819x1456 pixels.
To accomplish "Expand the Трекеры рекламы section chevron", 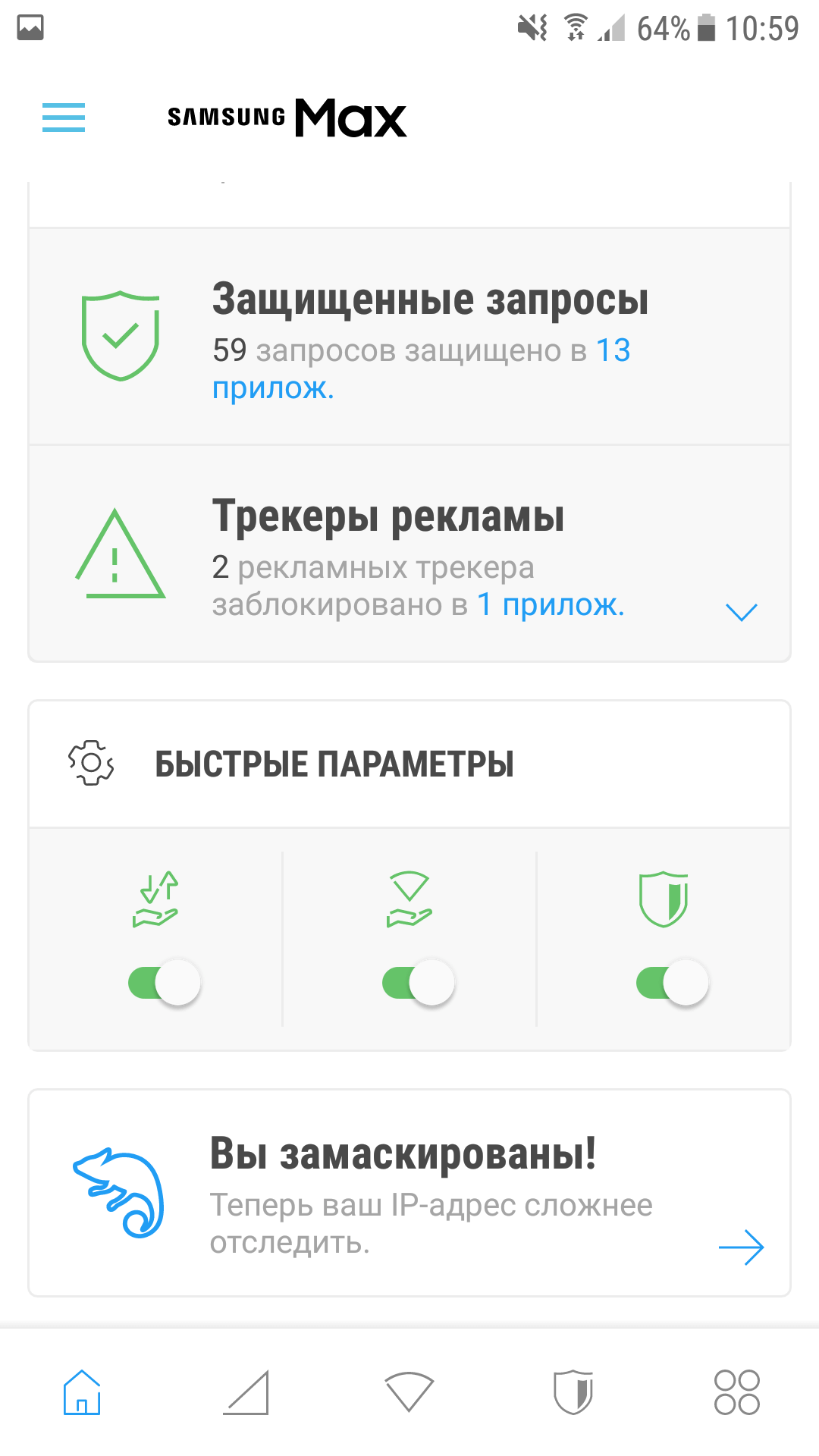I will tap(741, 611).
